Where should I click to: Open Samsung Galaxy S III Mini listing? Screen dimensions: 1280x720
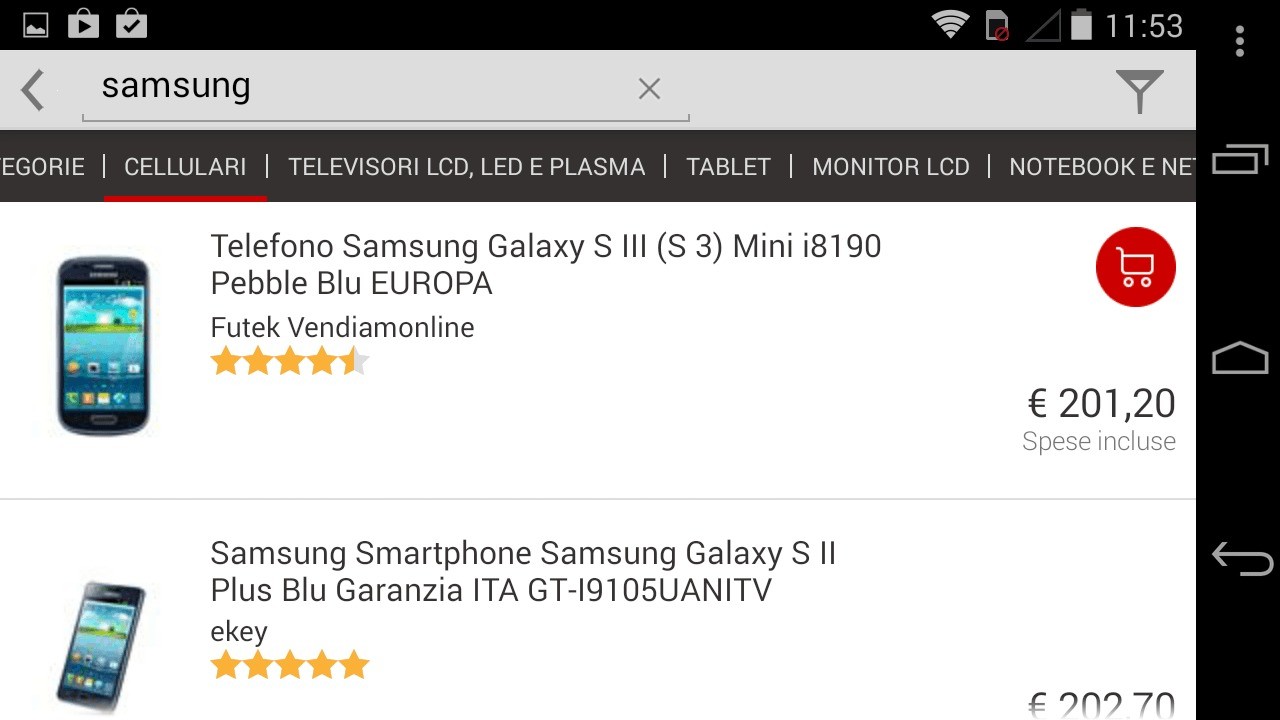(545, 265)
